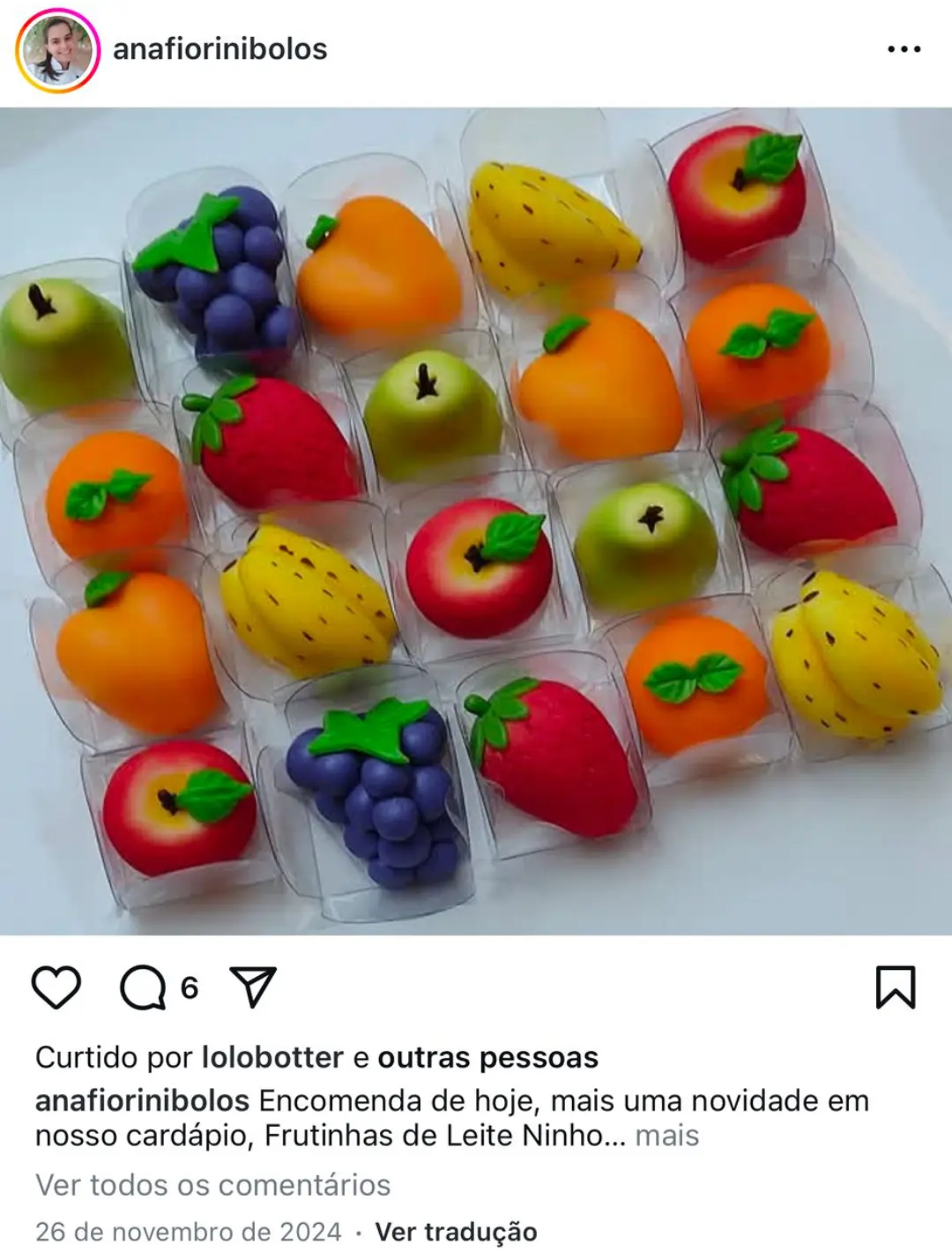Share the post with paper plane icon

(x=253, y=987)
